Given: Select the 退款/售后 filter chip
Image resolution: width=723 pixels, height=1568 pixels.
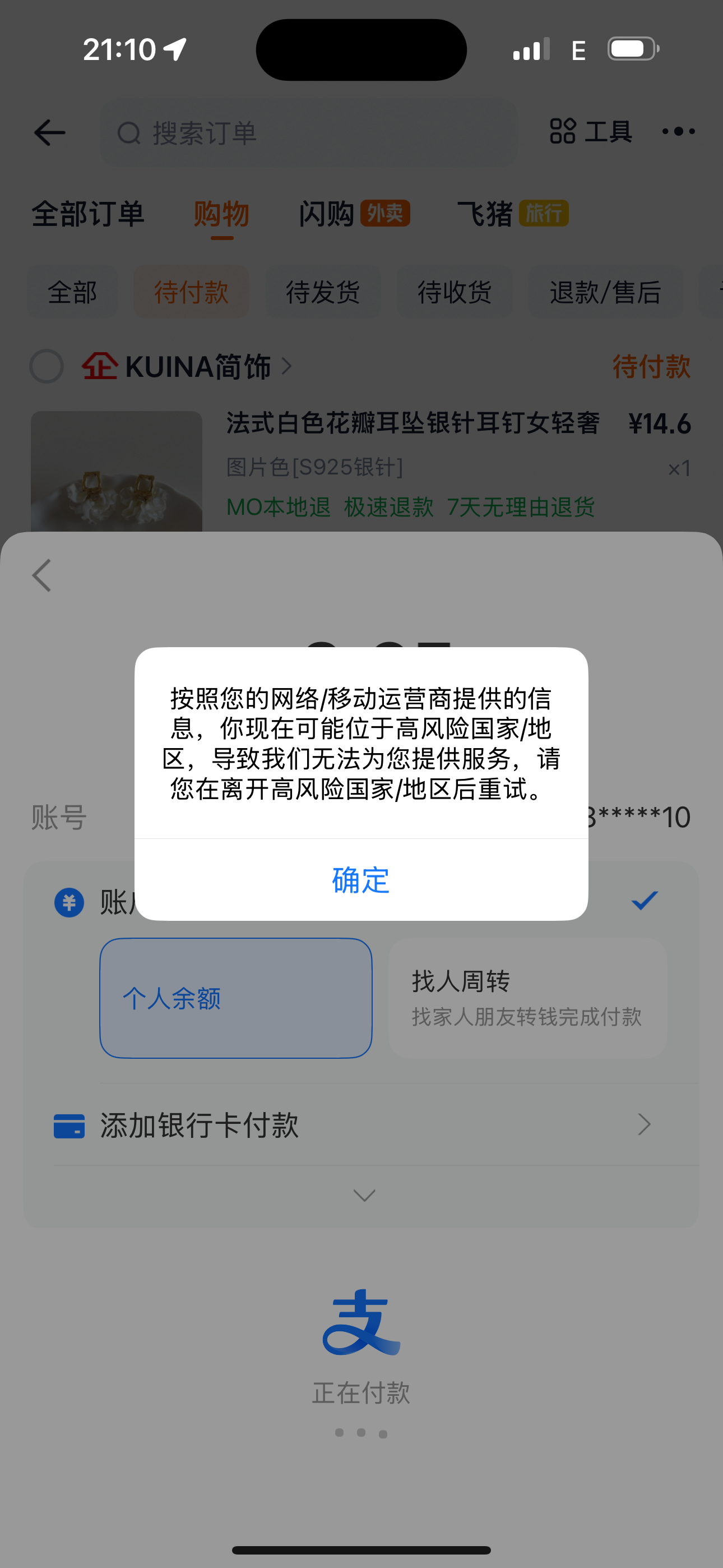Looking at the screenshot, I should [605, 292].
